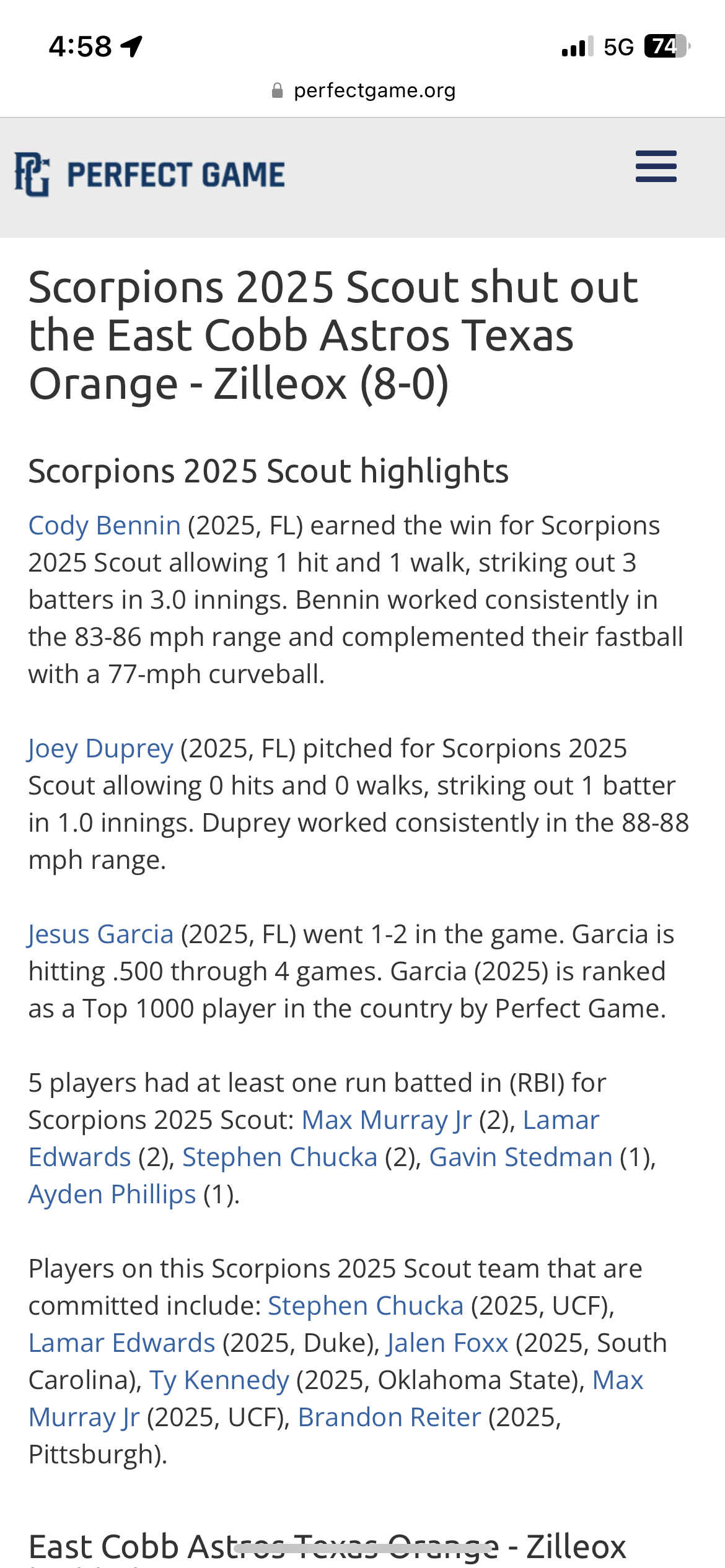Image resolution: width=725 pixels, height=1568 pixels.
Task: Open Lamar Edwards link next to Duke
Action: 122,1343
